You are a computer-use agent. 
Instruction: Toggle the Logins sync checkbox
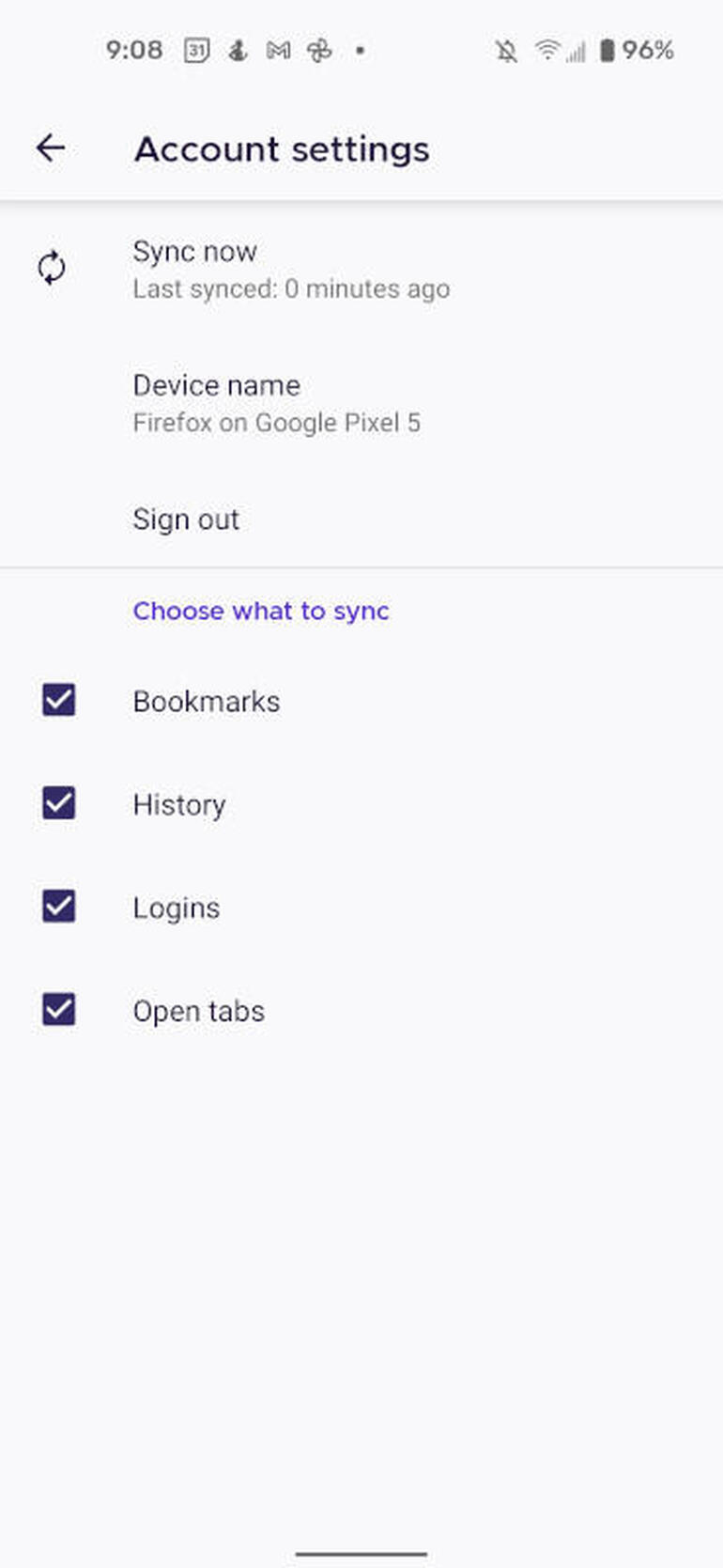pos(59,907)
